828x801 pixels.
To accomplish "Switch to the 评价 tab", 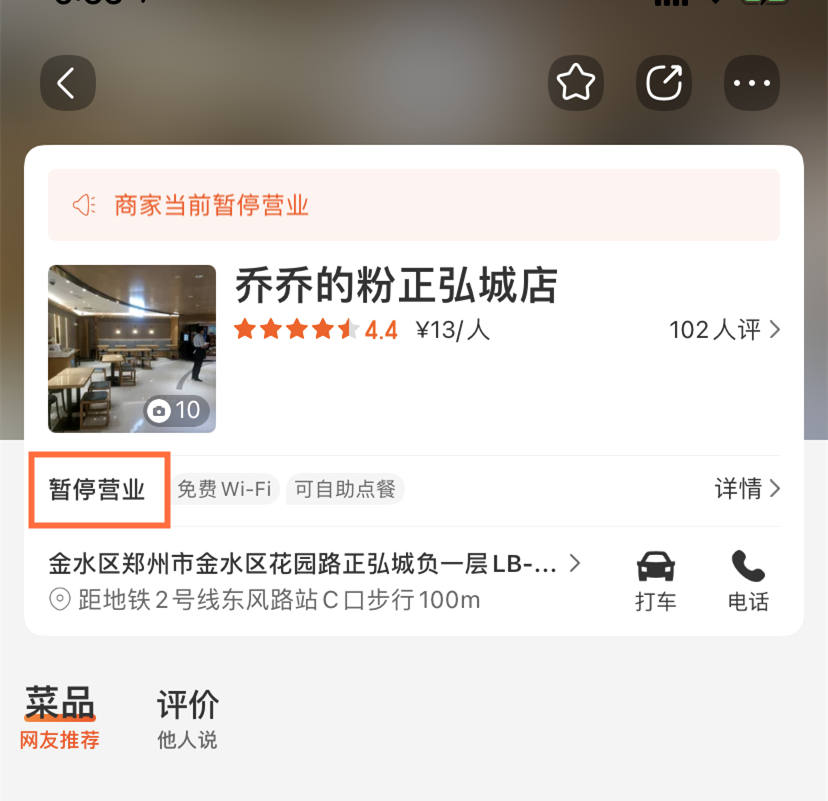I will click(187, 717).
